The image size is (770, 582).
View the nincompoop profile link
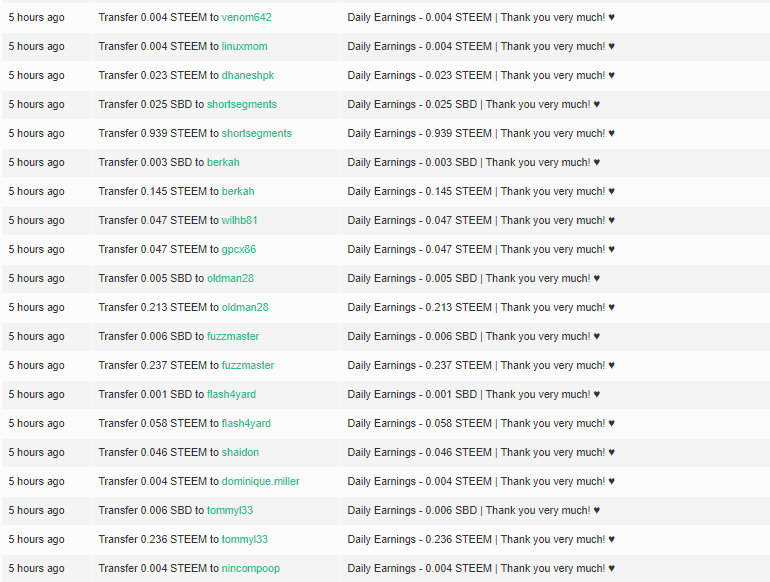tap(251, 568)
